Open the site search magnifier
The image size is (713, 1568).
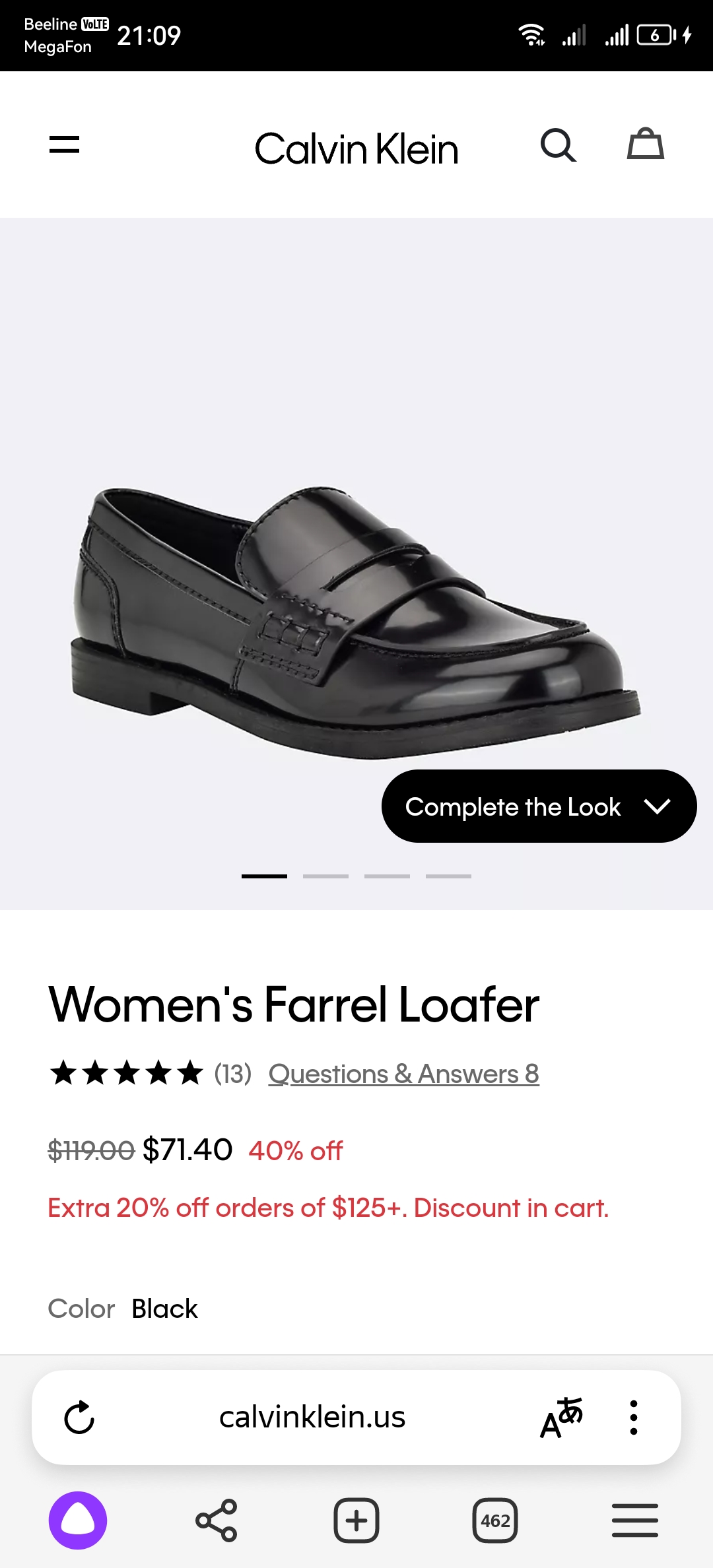pyautogui.click(x=558, y=145)
